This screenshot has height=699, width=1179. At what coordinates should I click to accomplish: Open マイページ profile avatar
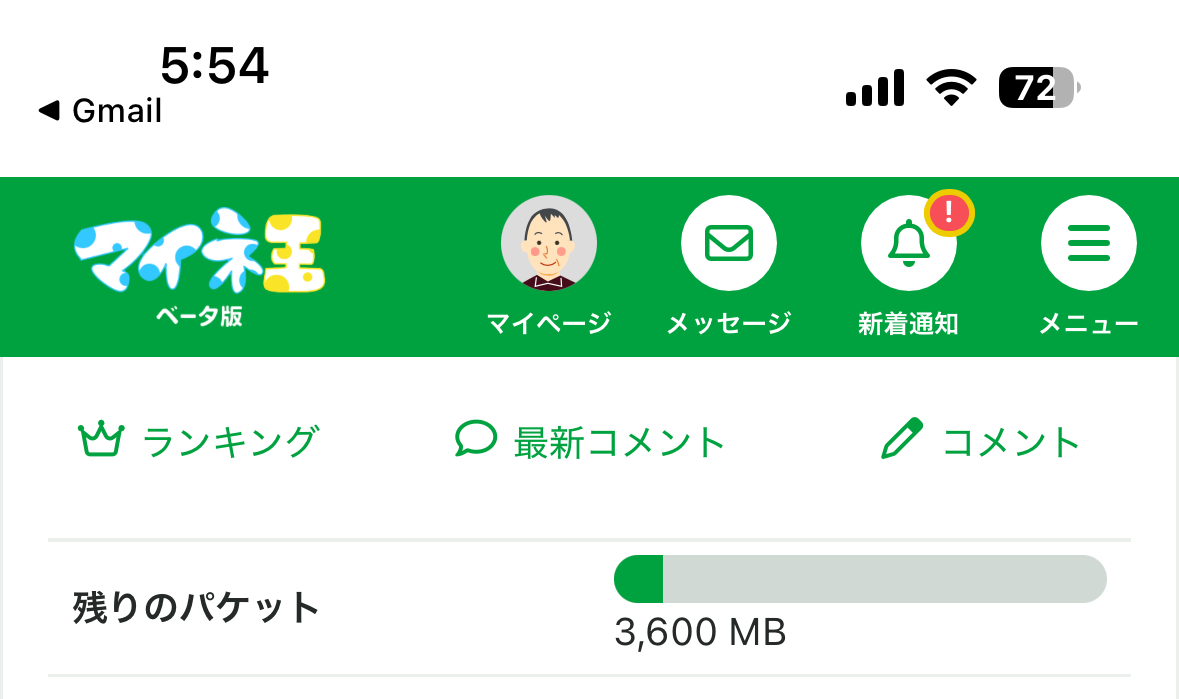(x=548, y=243)
